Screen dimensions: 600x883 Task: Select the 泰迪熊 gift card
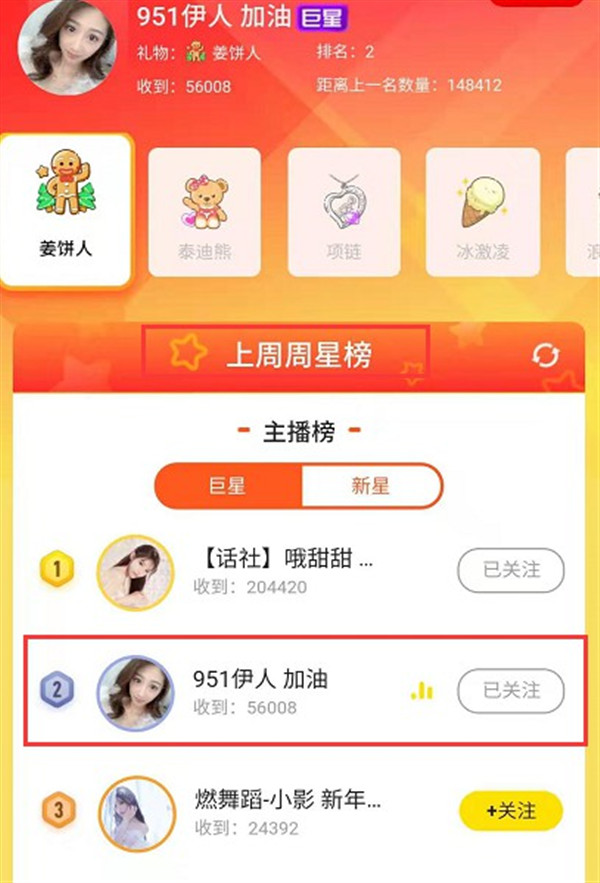(x=204, y=212)
